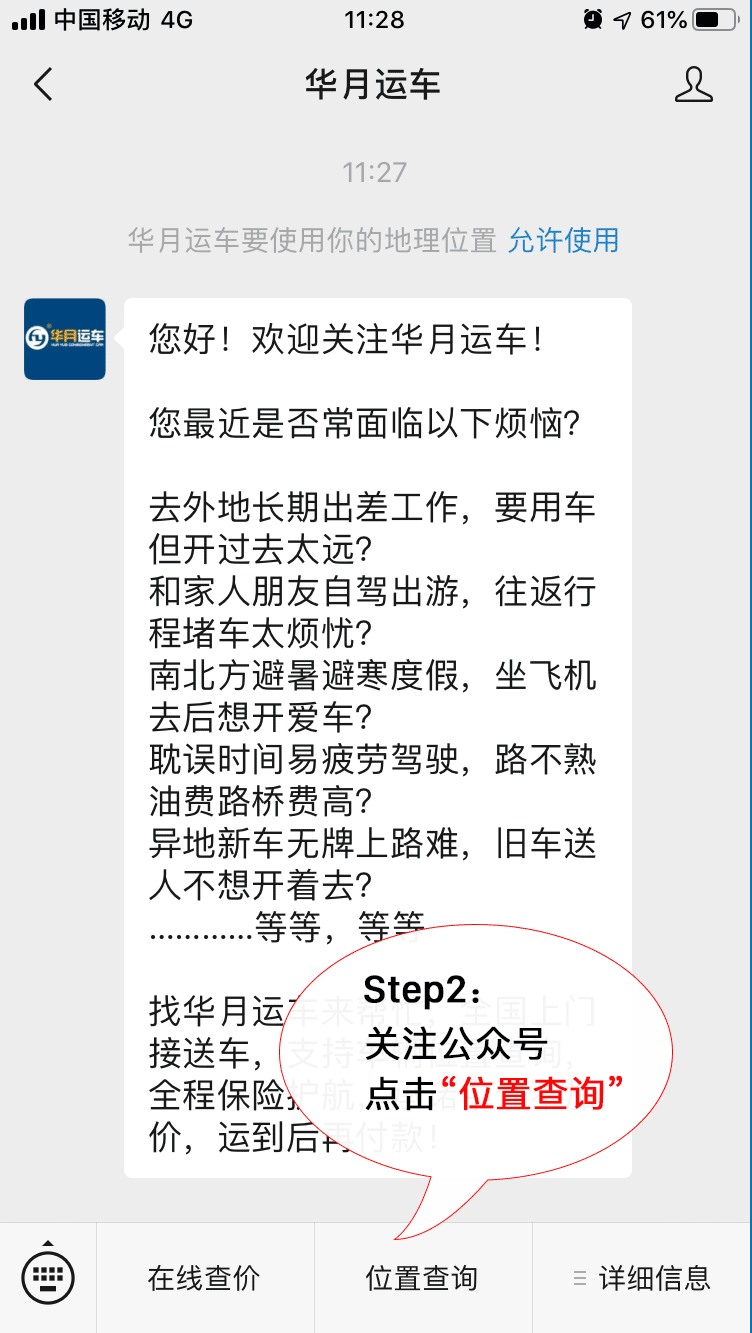Screen dimensions: 752x1333
Task: Select the 位置查询 menu item
Action: [x=422, y=1278]
